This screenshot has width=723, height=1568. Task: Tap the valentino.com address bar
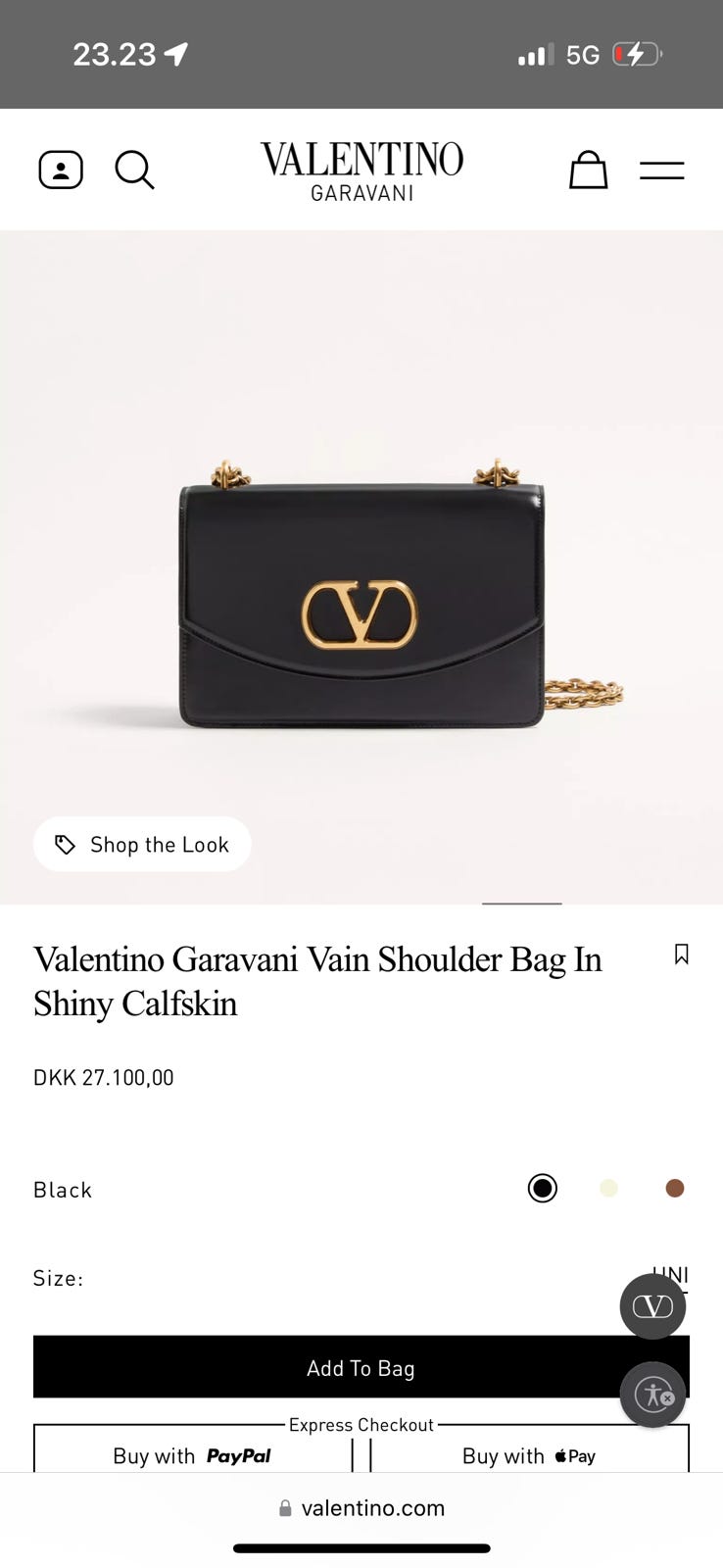coord(361,1508)
